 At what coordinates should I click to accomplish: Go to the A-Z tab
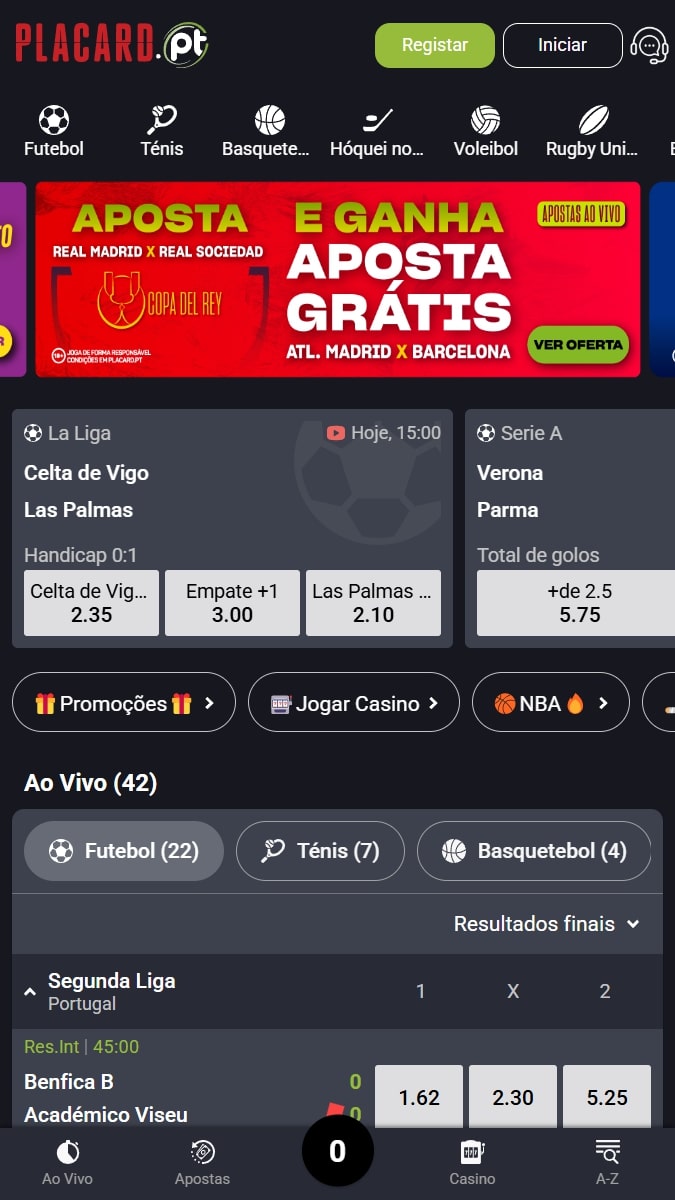[607, 1160]
